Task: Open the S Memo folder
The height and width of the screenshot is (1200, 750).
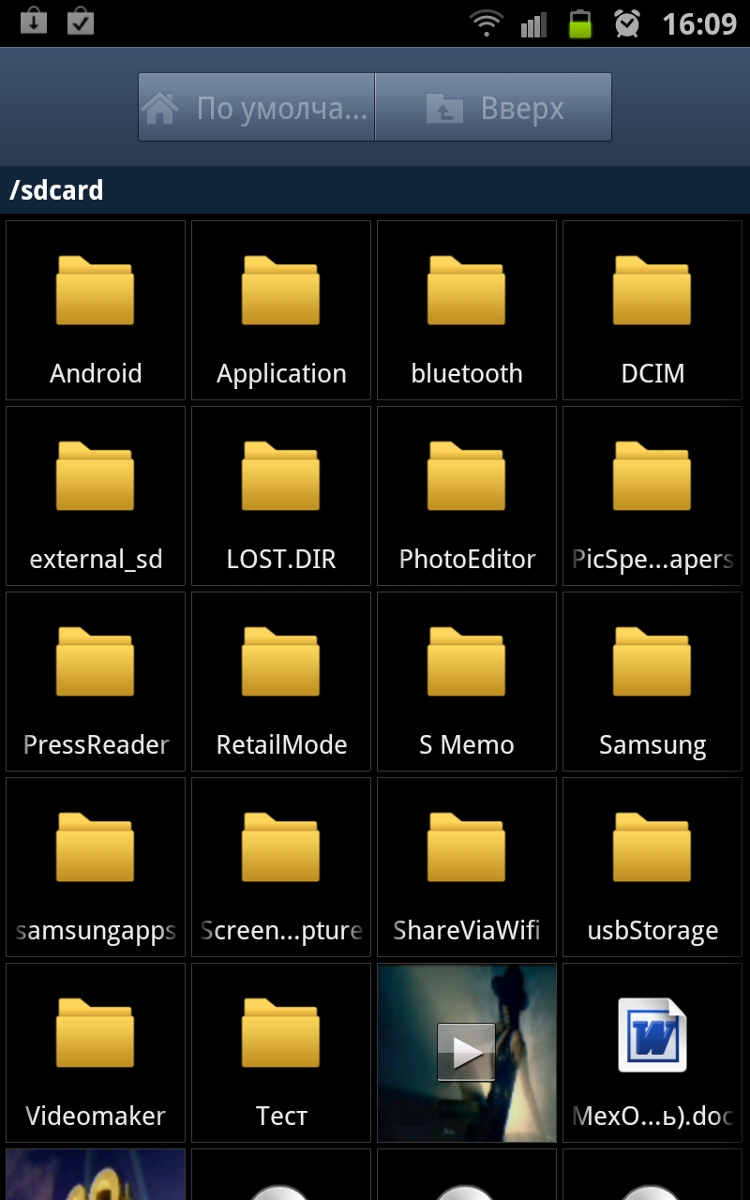Action: point(467,682)
